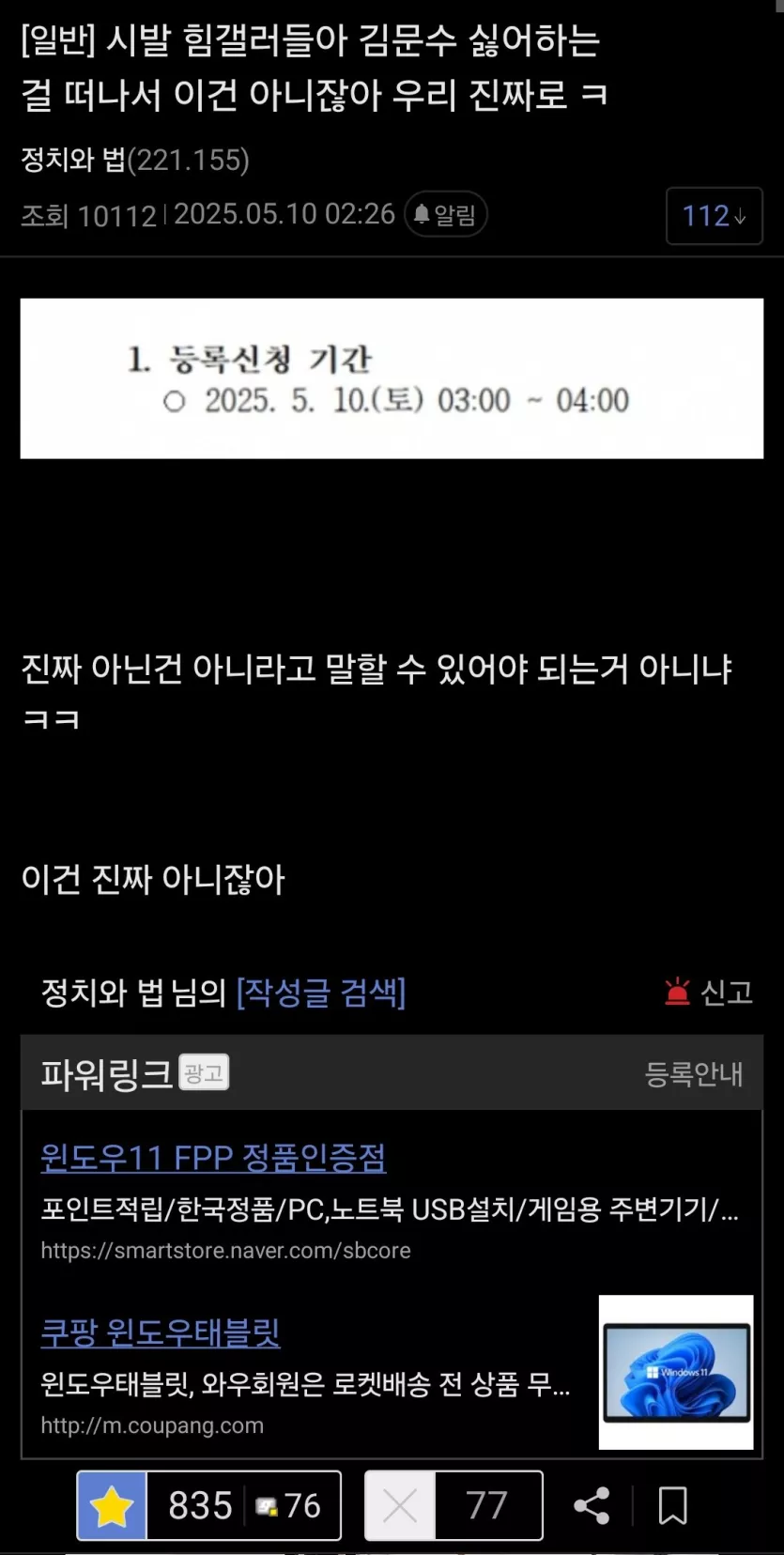Search posts via 작성글 검색 link
This screenshot has width=784, height=1555.
click(x=321, y=993)
